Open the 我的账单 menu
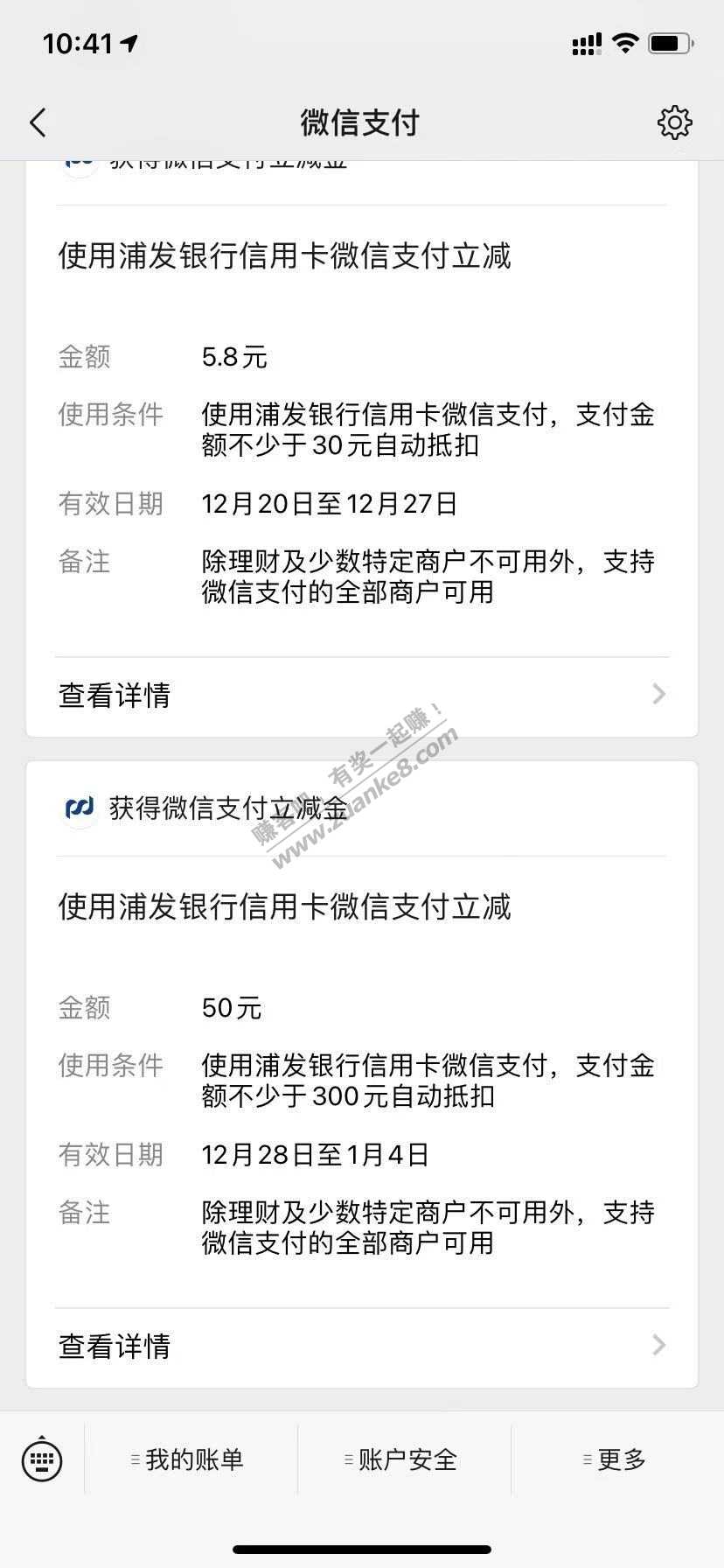 (x=191, y=1459)
